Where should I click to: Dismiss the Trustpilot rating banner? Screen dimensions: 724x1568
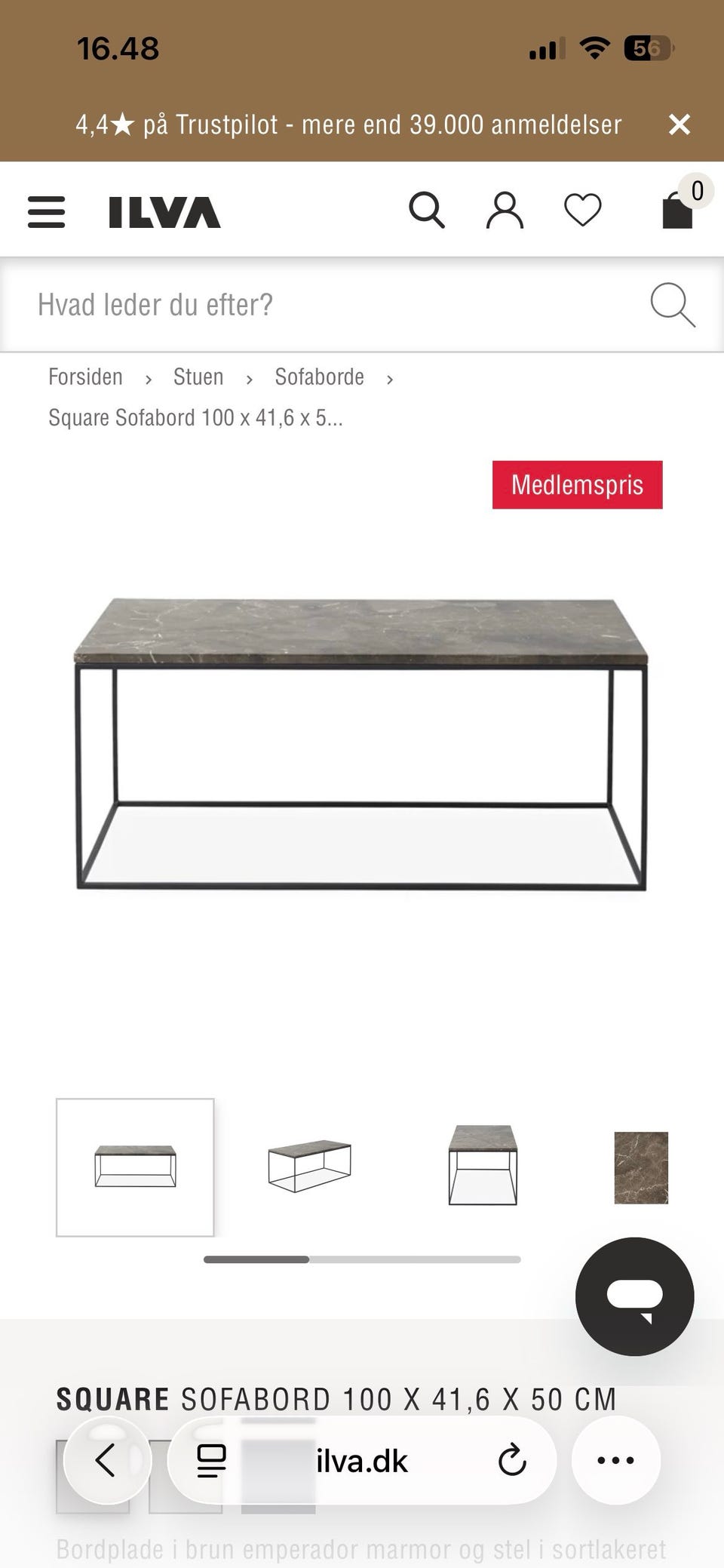(681, 125)
